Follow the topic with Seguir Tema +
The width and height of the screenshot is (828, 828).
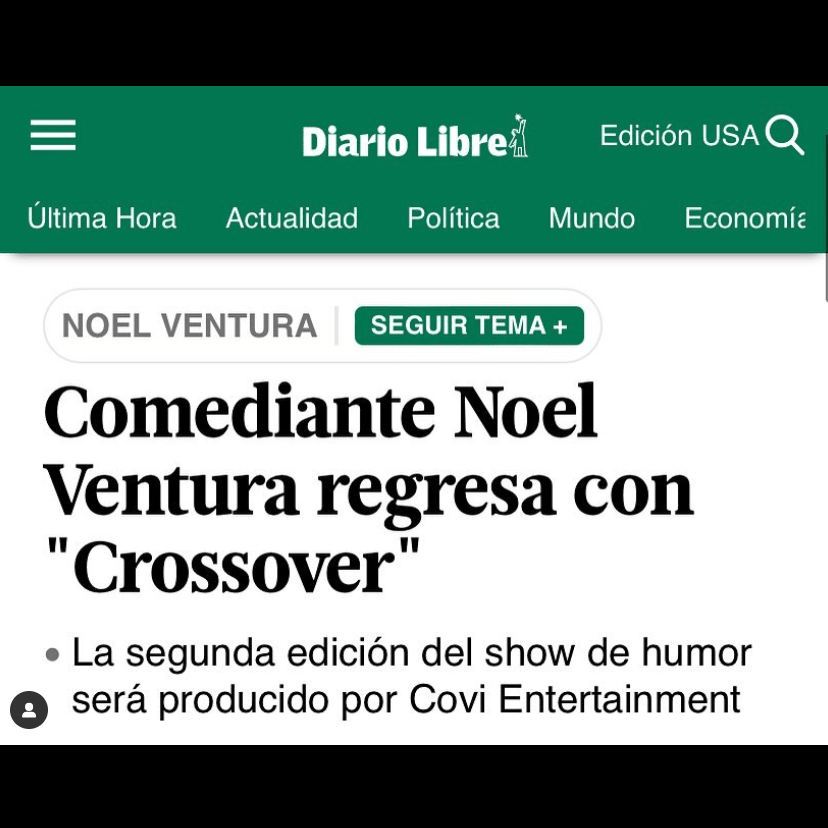pos(469,326)
